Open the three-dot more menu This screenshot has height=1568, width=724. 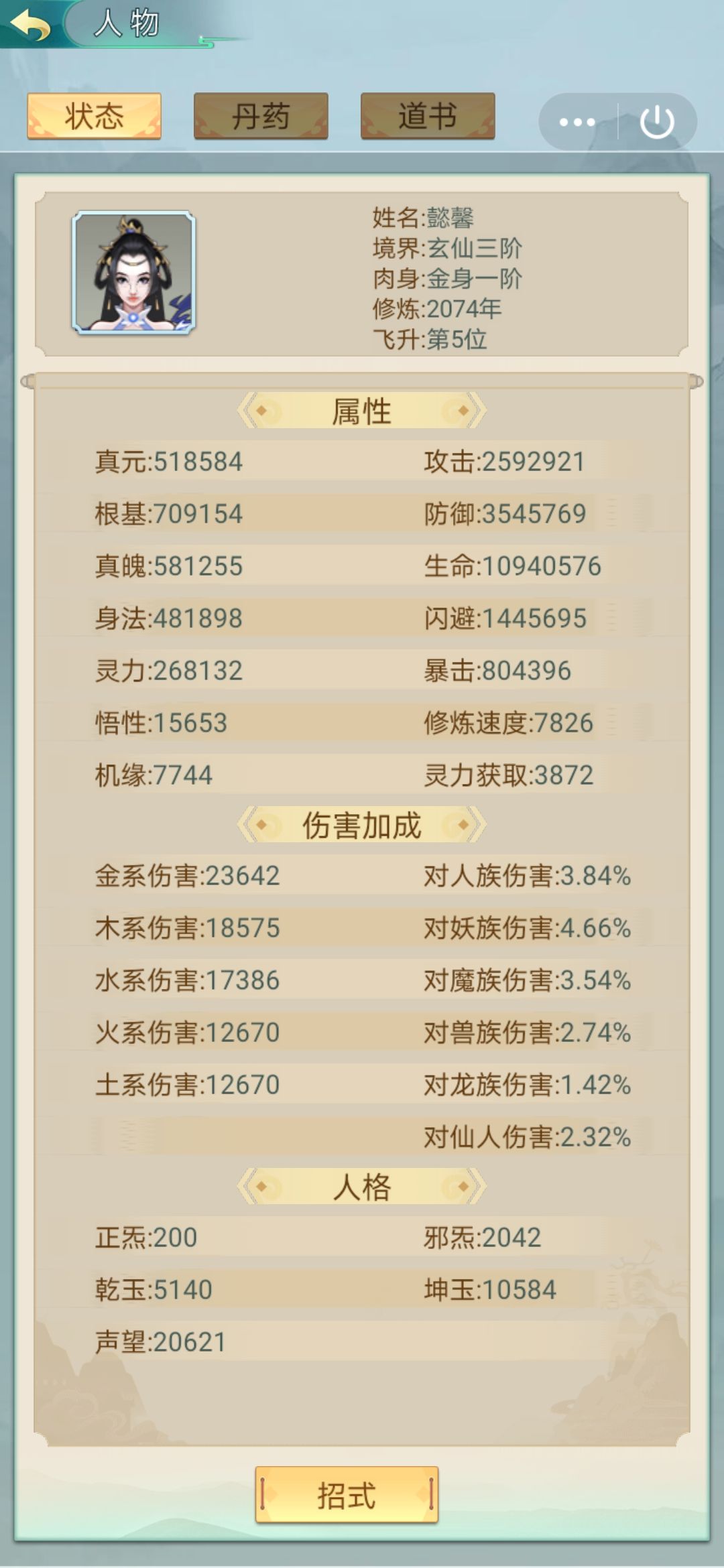point(577,122)
